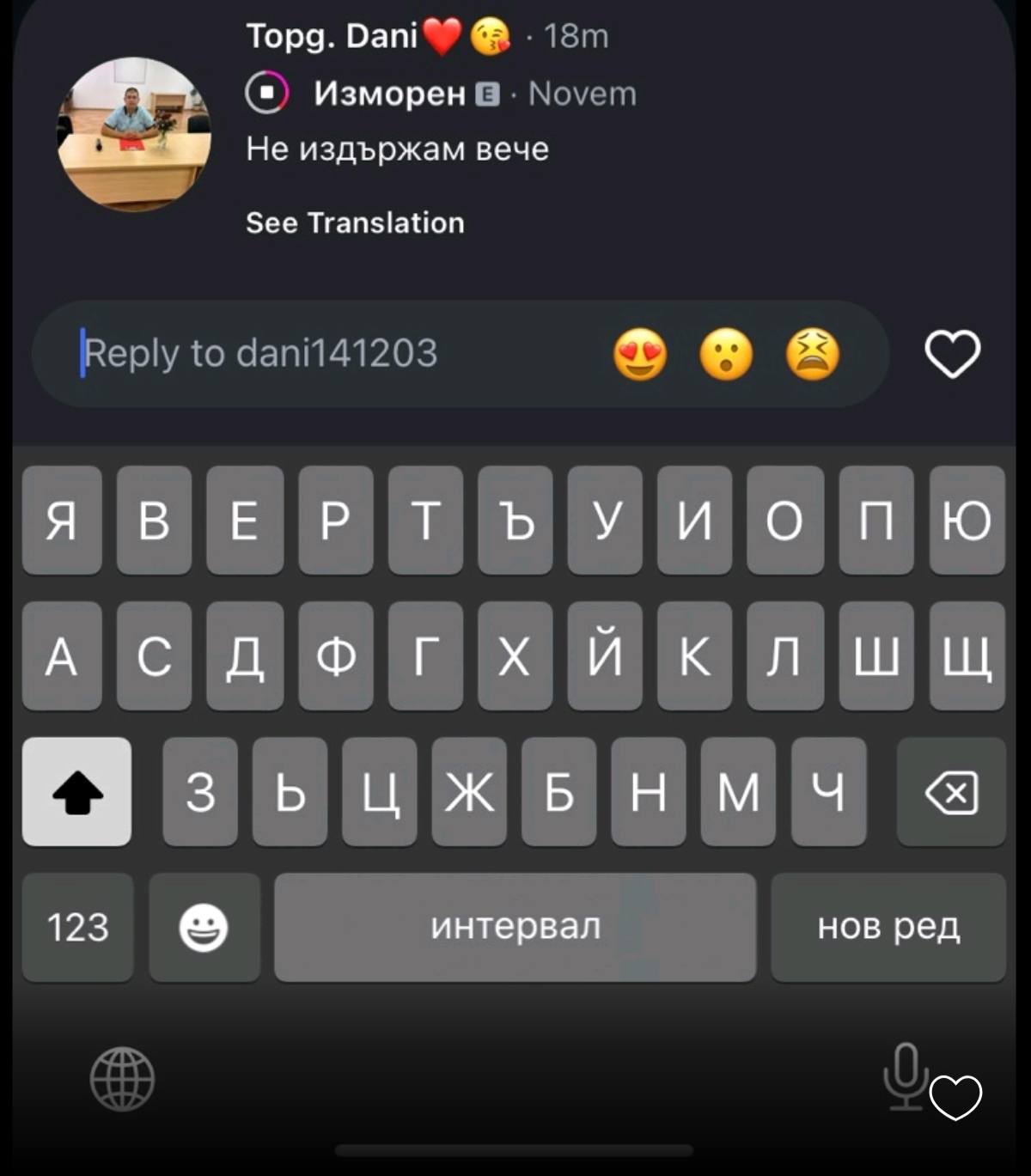The image size is (1031, 1176).
Task: Like the note with the heart beside reply field
Action: pyautogui.click(x=952, y=354)
